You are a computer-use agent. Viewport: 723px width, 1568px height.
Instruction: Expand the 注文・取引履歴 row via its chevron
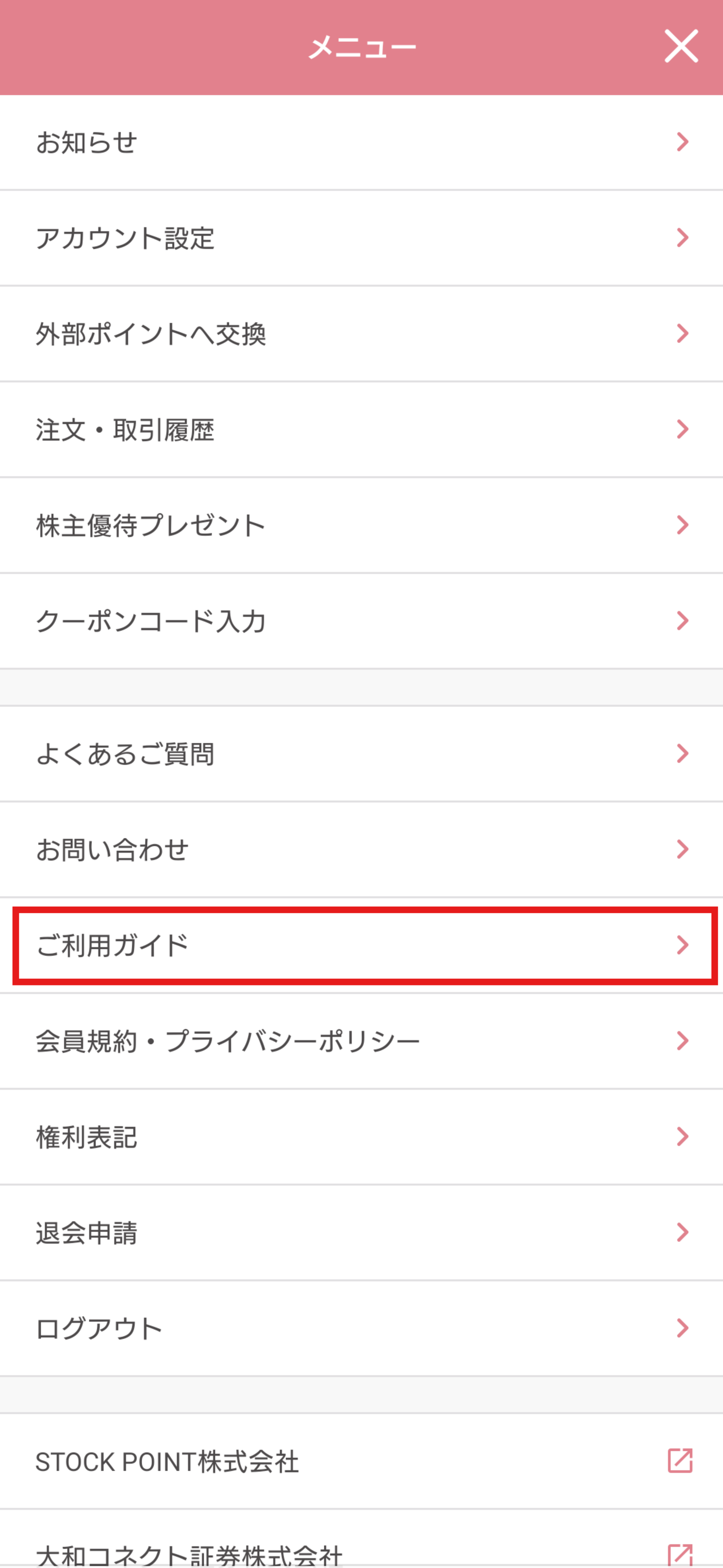(681, 429)
